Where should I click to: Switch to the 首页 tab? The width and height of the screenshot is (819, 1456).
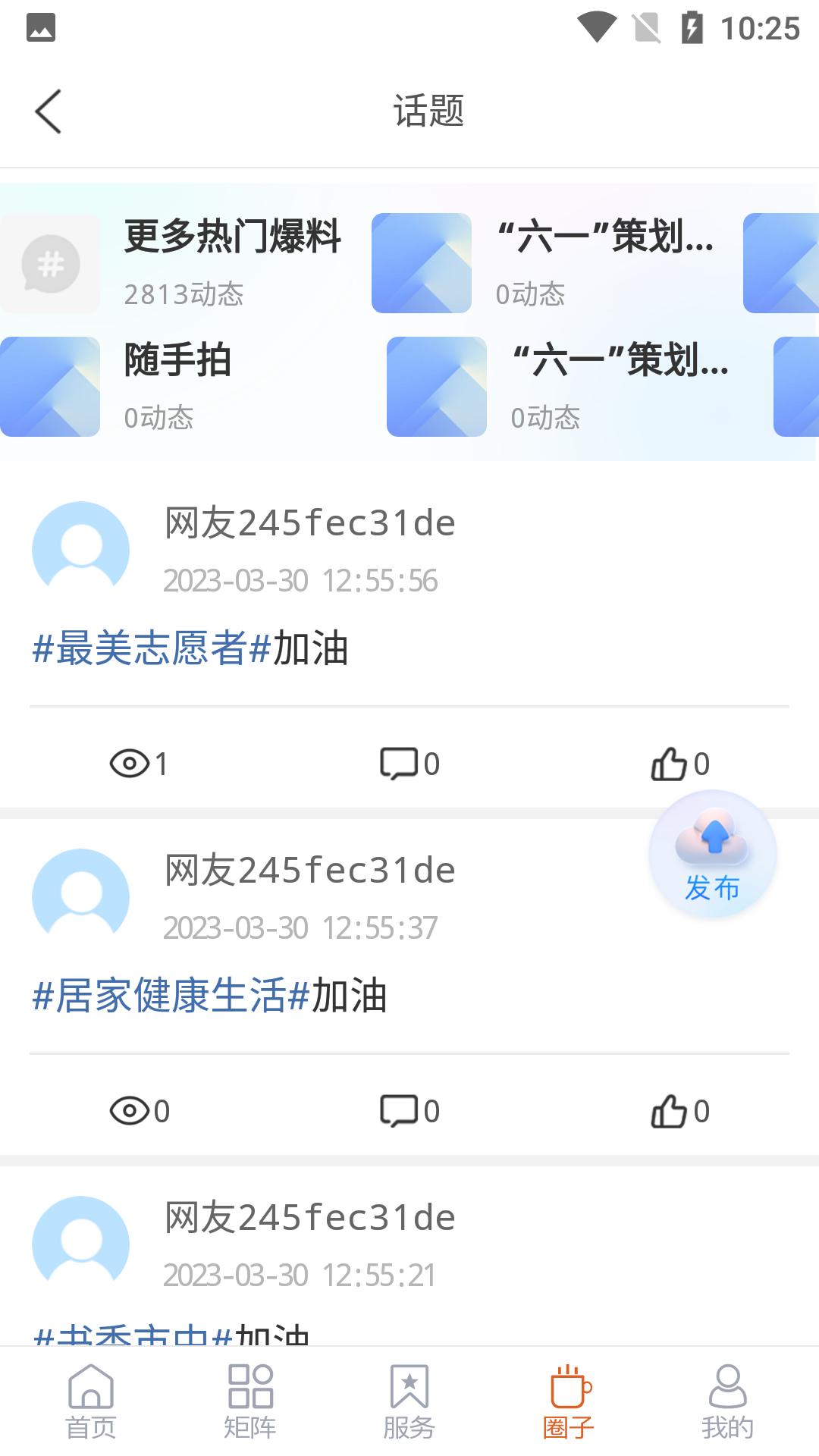coord(91,1401)
